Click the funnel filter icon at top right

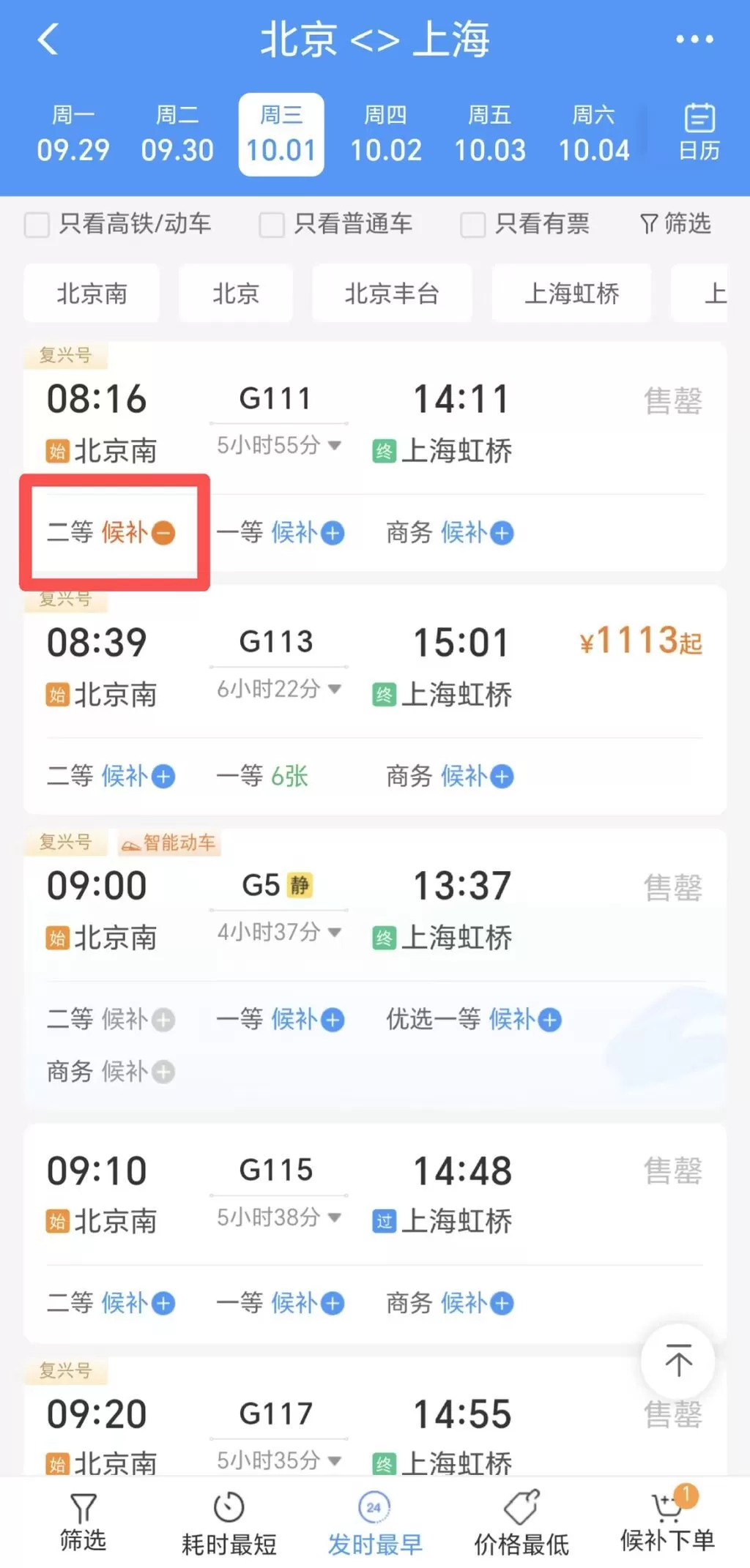coord(647,224)
